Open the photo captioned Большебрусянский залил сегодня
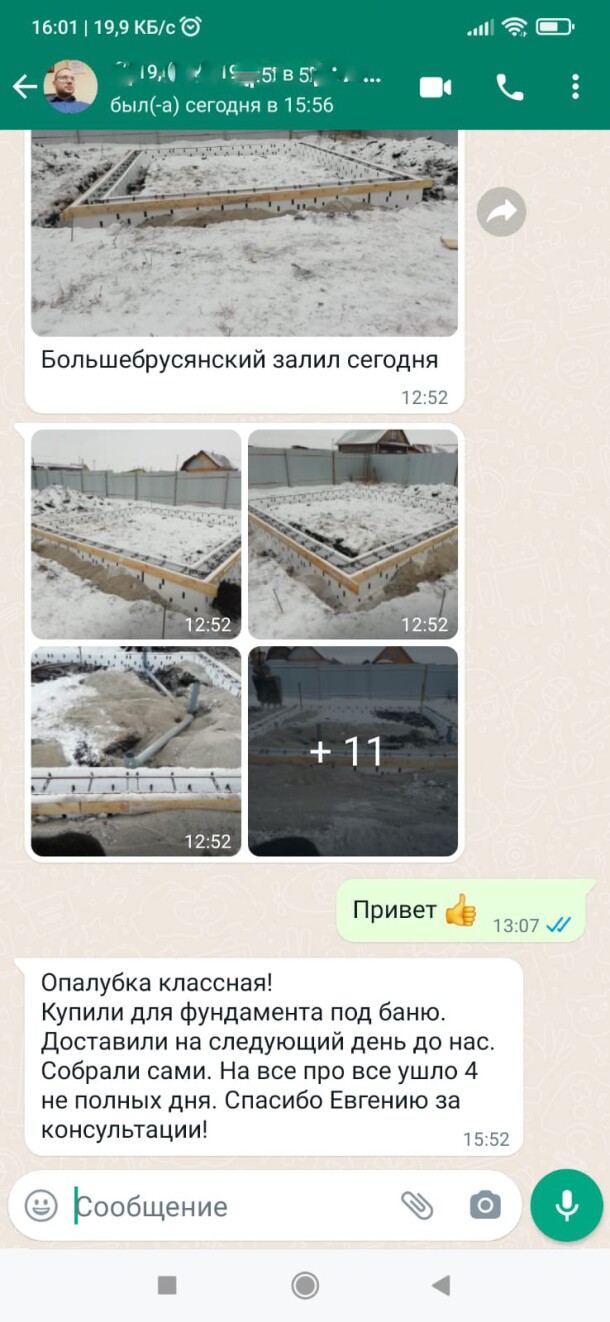 point(244,235)
